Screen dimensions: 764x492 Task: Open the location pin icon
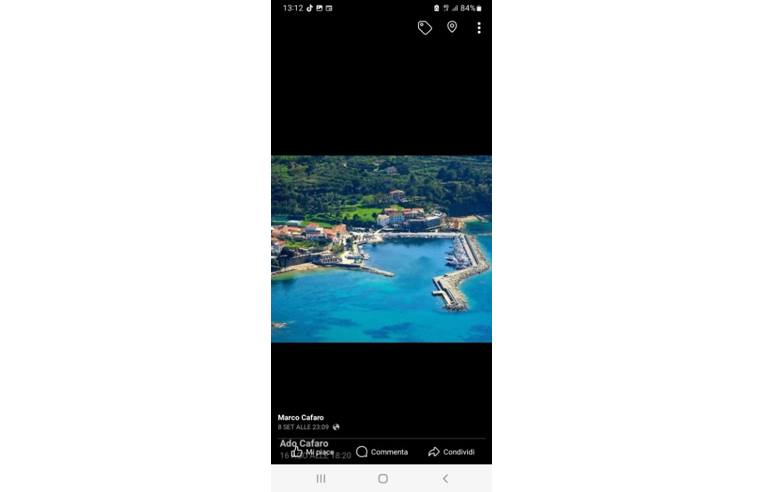pos(452,27)
